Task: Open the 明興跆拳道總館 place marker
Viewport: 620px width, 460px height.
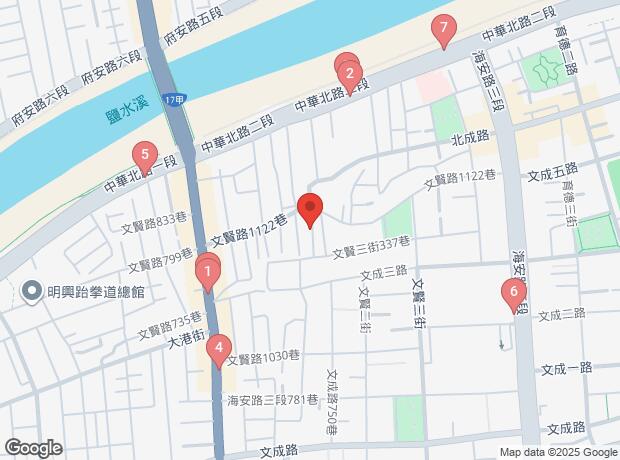Action: tap(32, 292)
